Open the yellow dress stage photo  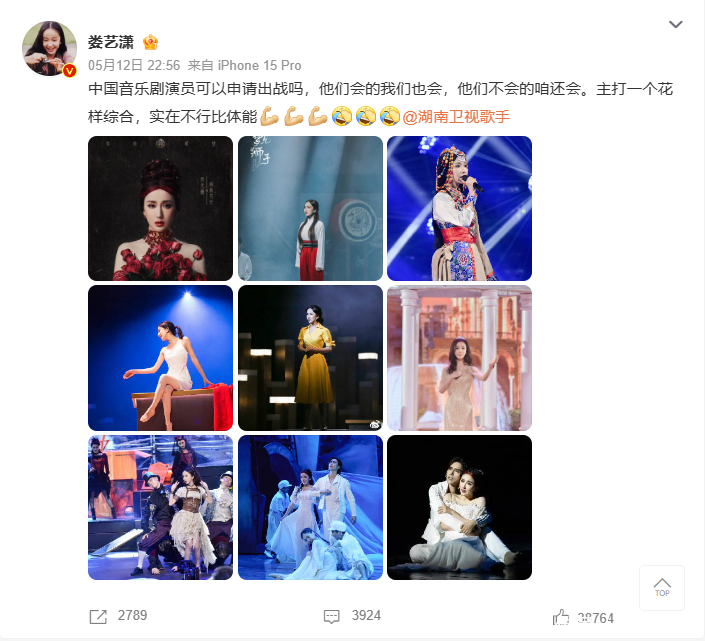(310, 358)
